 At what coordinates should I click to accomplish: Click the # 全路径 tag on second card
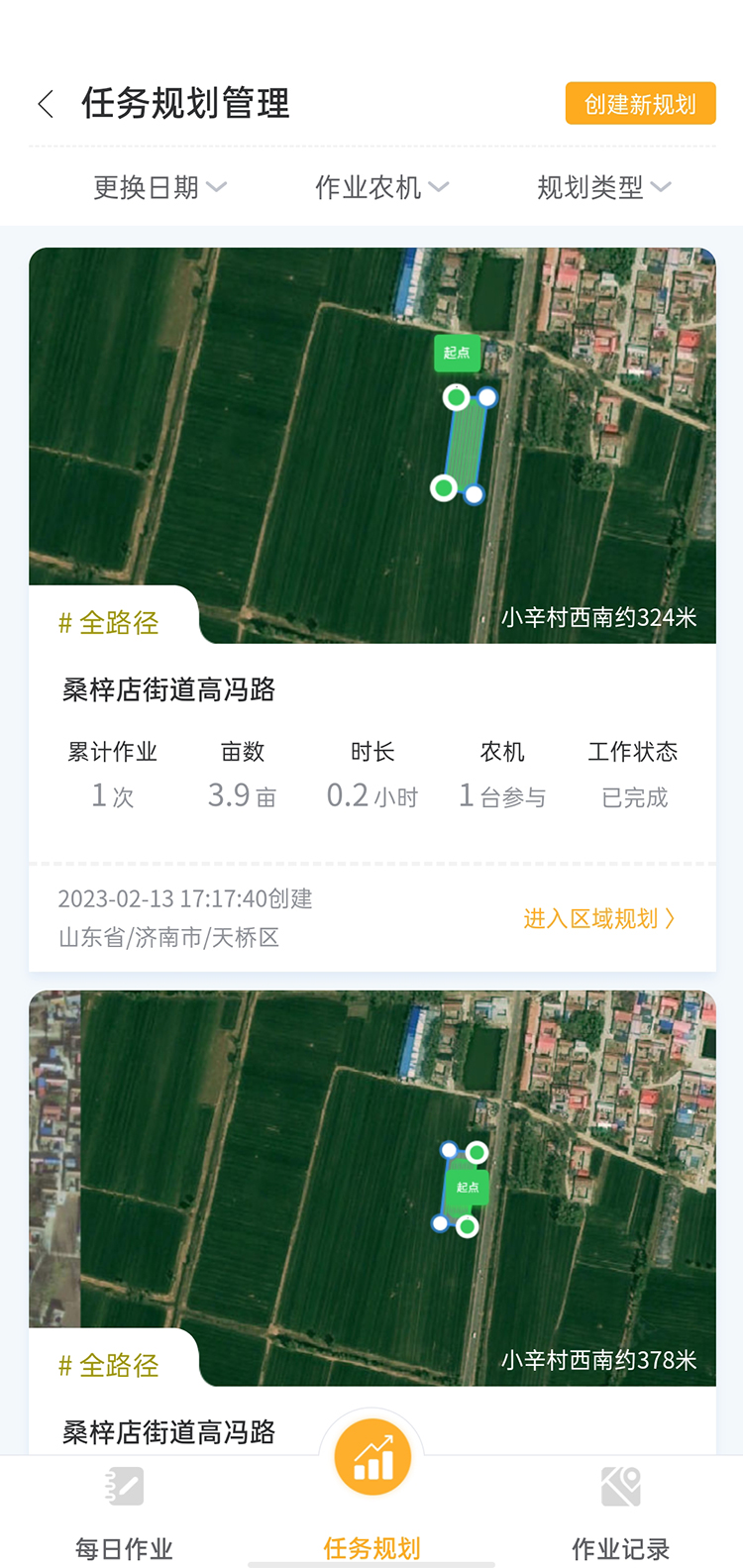pyautogui.click(x=107, y=1365)
